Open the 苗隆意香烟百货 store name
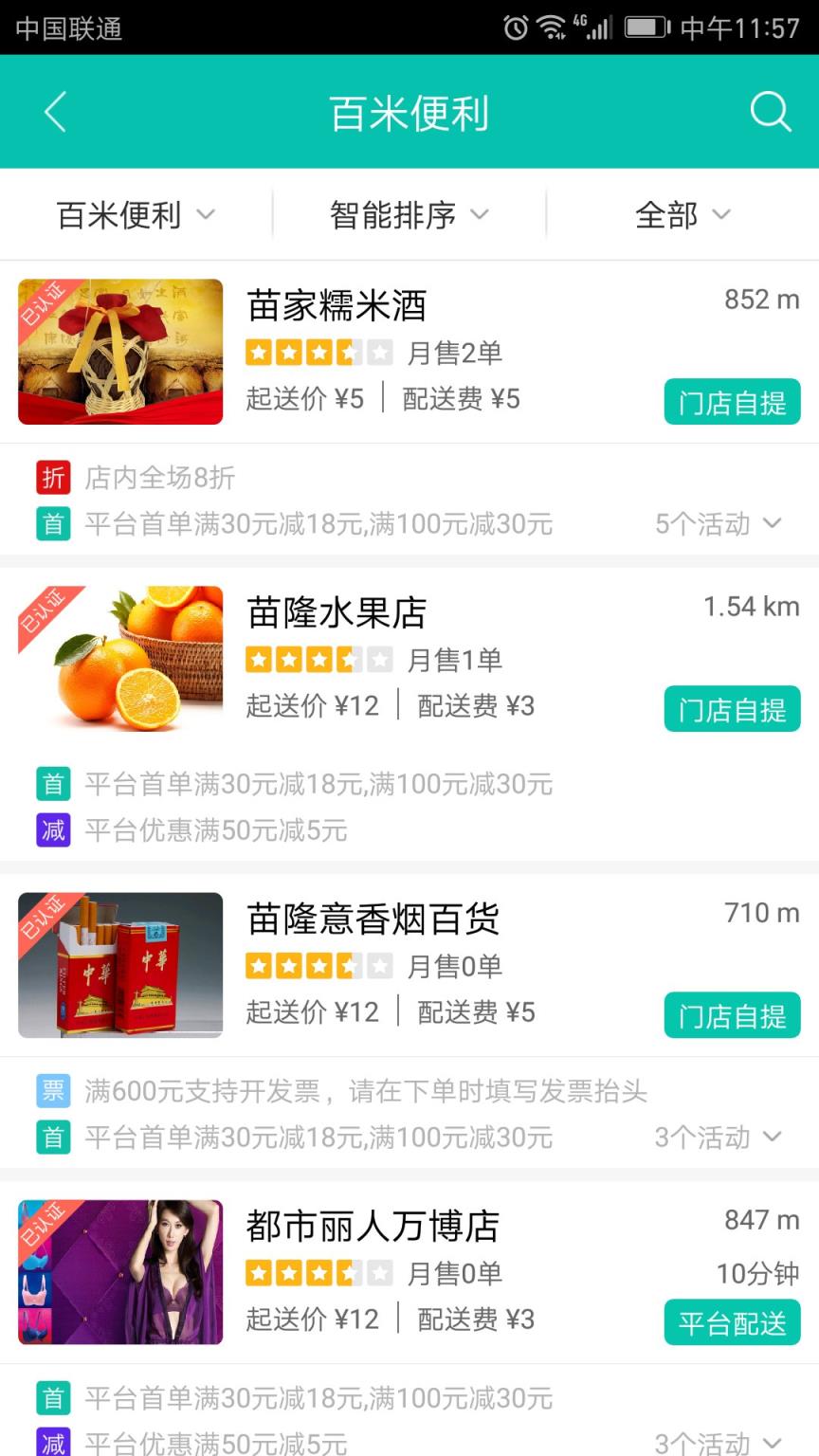 pyautogui.click(x=372, y=918)
